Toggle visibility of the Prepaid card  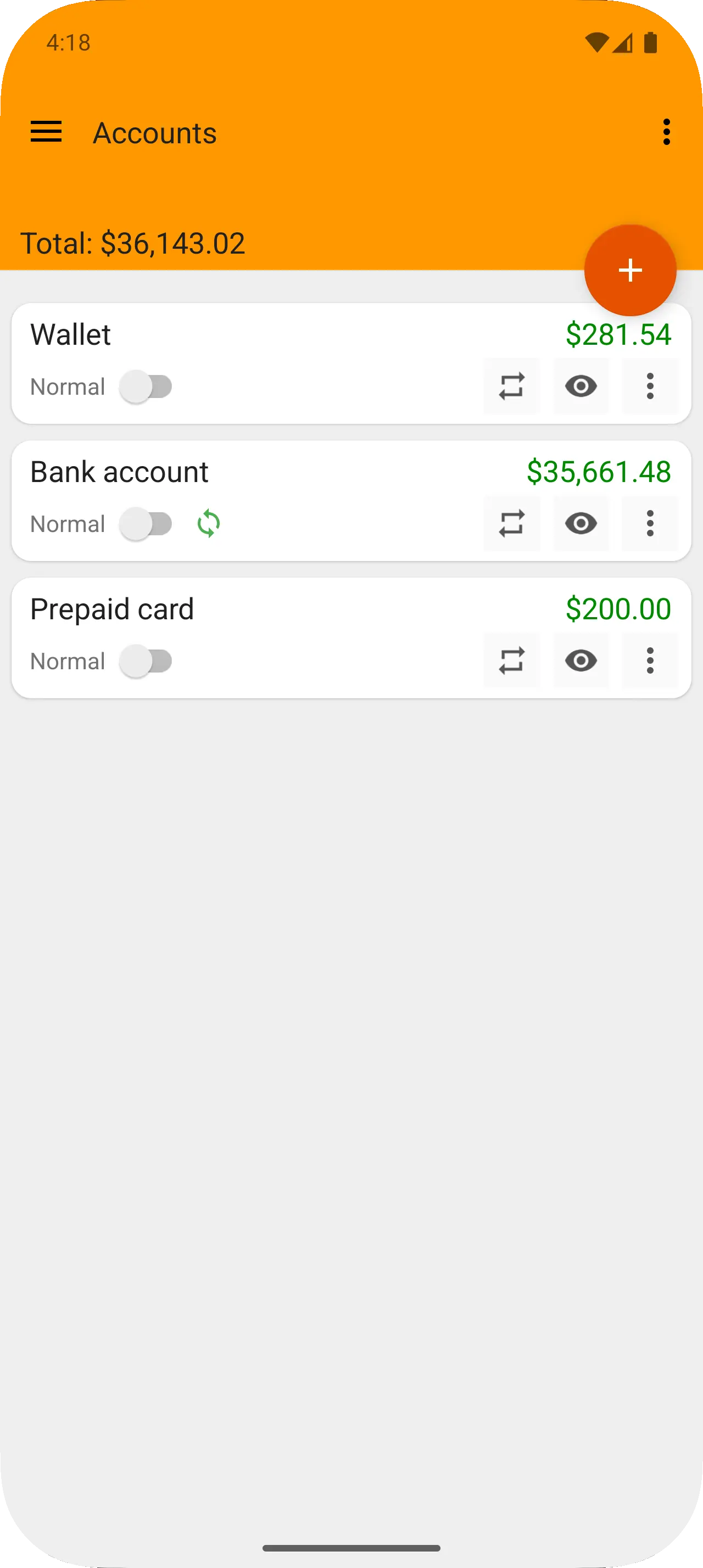tap(581, 661)
